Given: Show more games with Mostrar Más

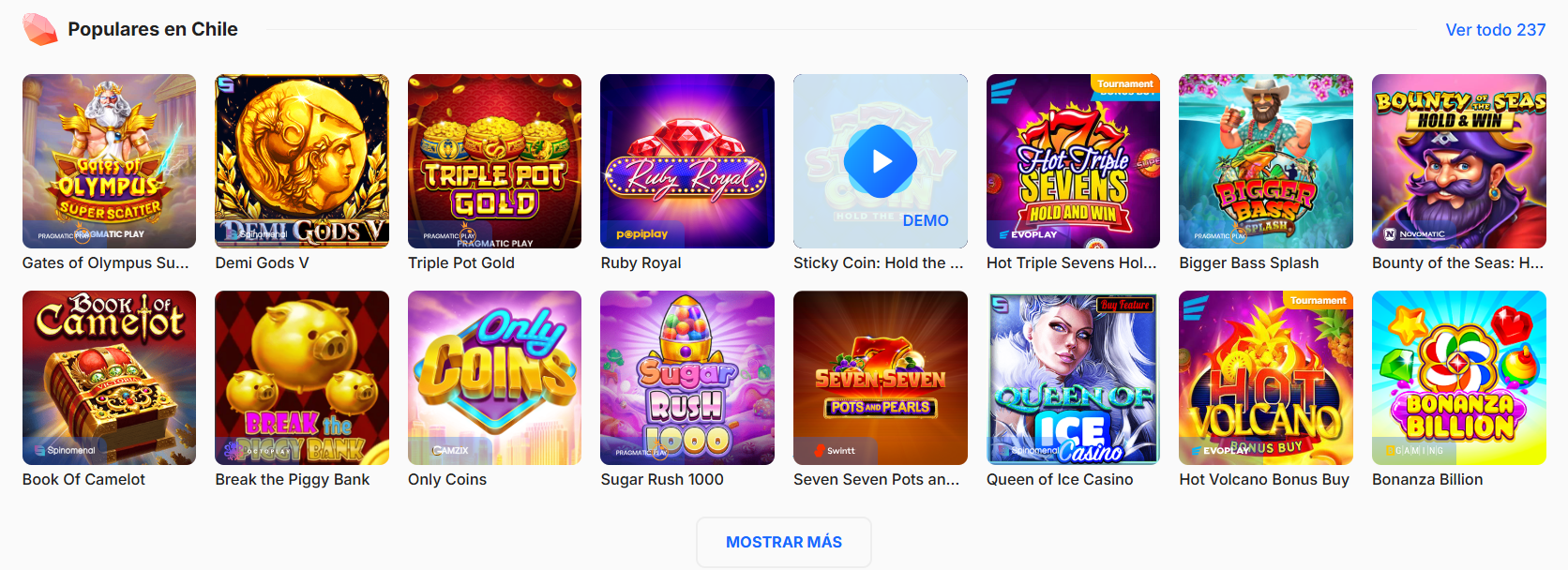Looking at the screenshot, I should [783, 542].
